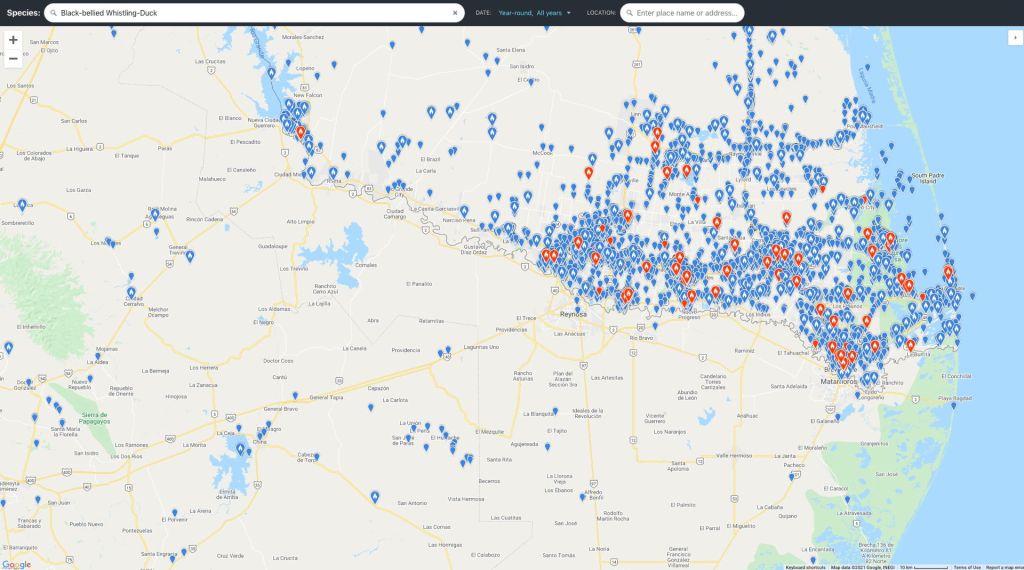Zoom in on the map

13,40
